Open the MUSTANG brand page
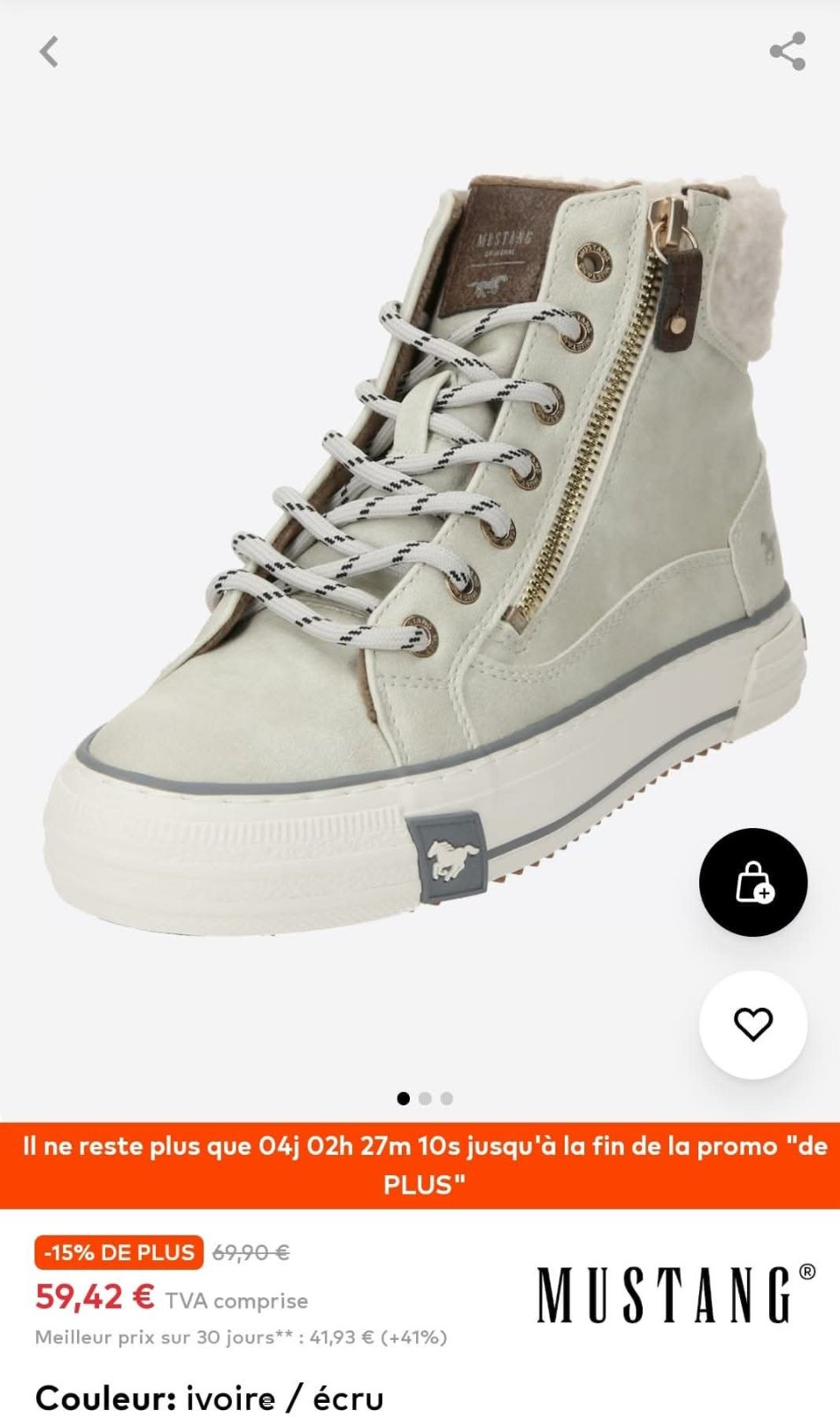Image resolution: width=840 pixels, height=1417 pixels. (x=676, y=1294)
